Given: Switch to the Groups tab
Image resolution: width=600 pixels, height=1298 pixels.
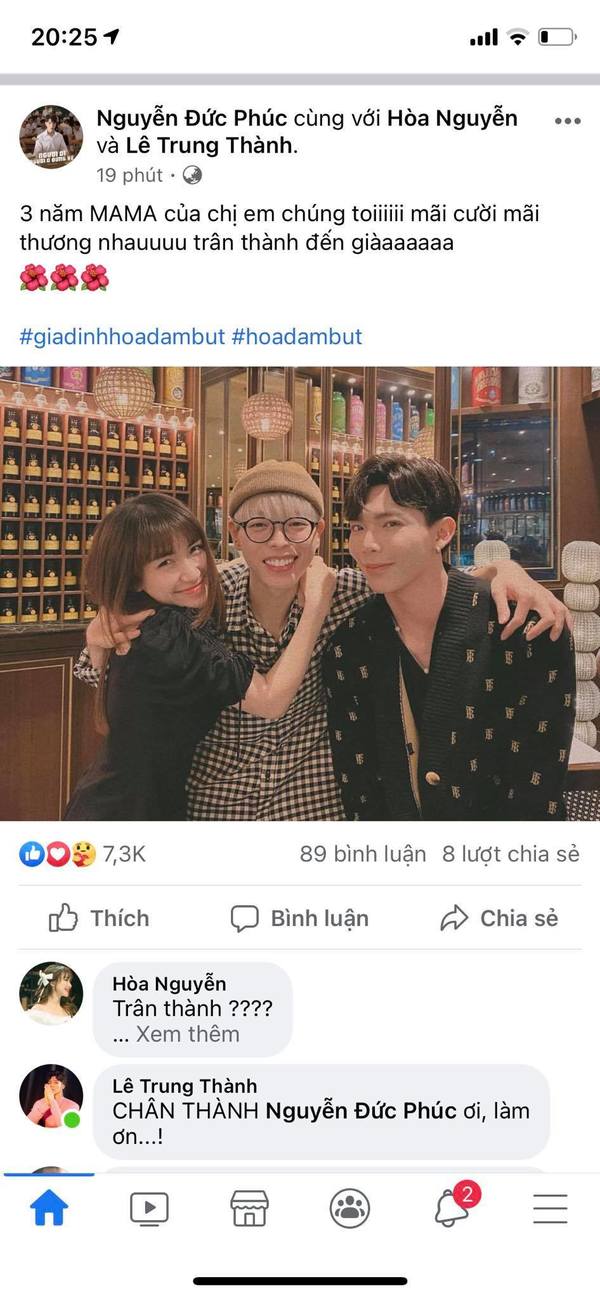Looking at the screenshot, I should 349,1208.
